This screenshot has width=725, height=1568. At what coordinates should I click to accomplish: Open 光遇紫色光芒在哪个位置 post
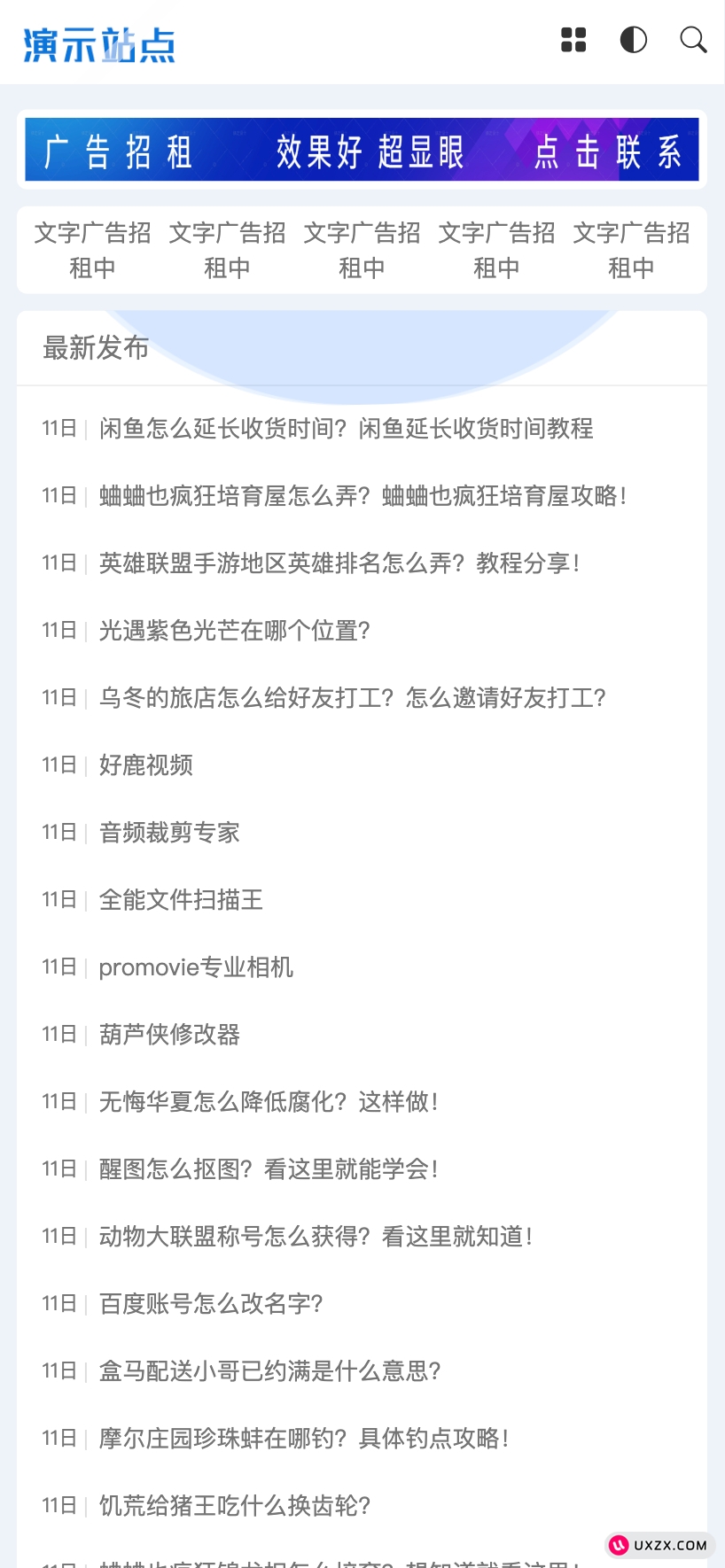pyautogui.click(x=234, y=631)
